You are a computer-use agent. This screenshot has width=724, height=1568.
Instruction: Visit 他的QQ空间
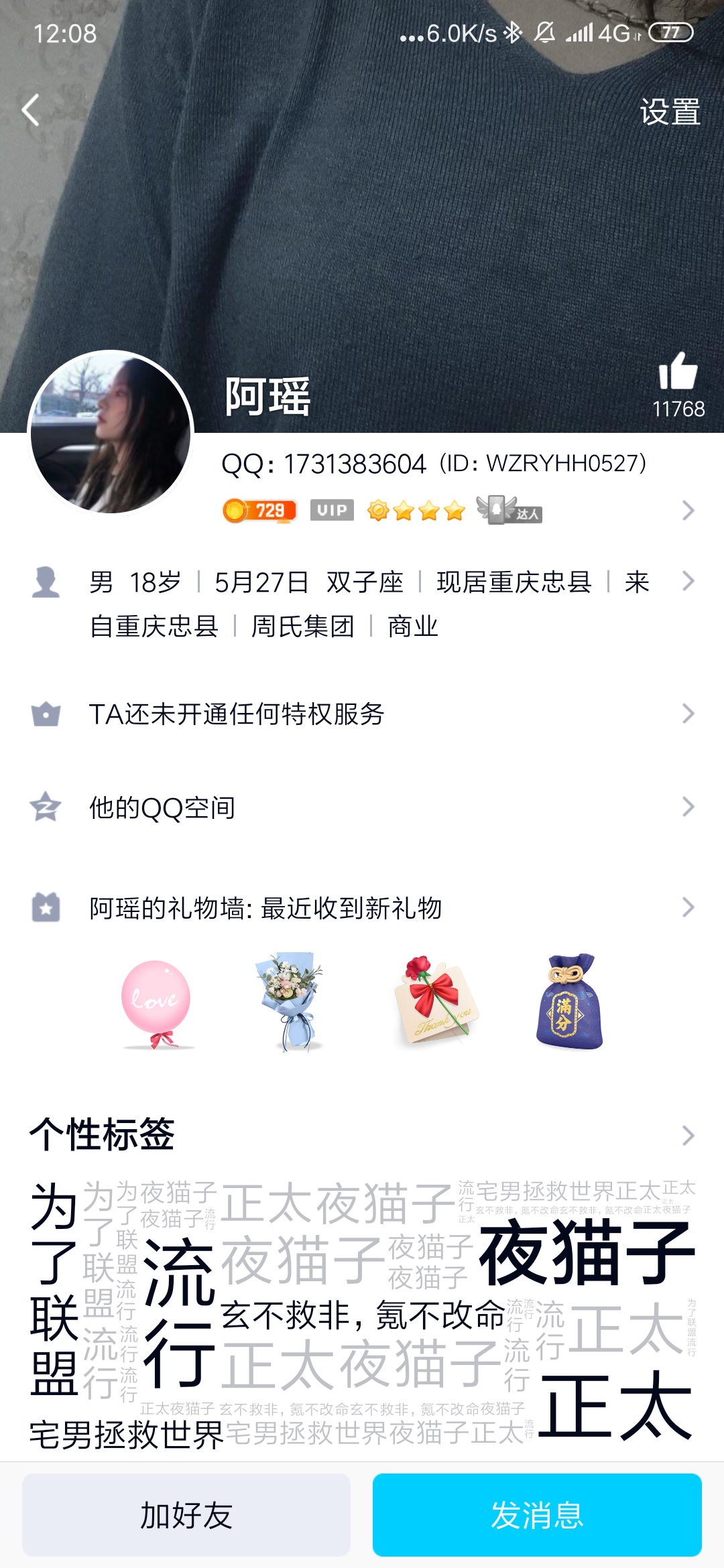coord(362,807)
